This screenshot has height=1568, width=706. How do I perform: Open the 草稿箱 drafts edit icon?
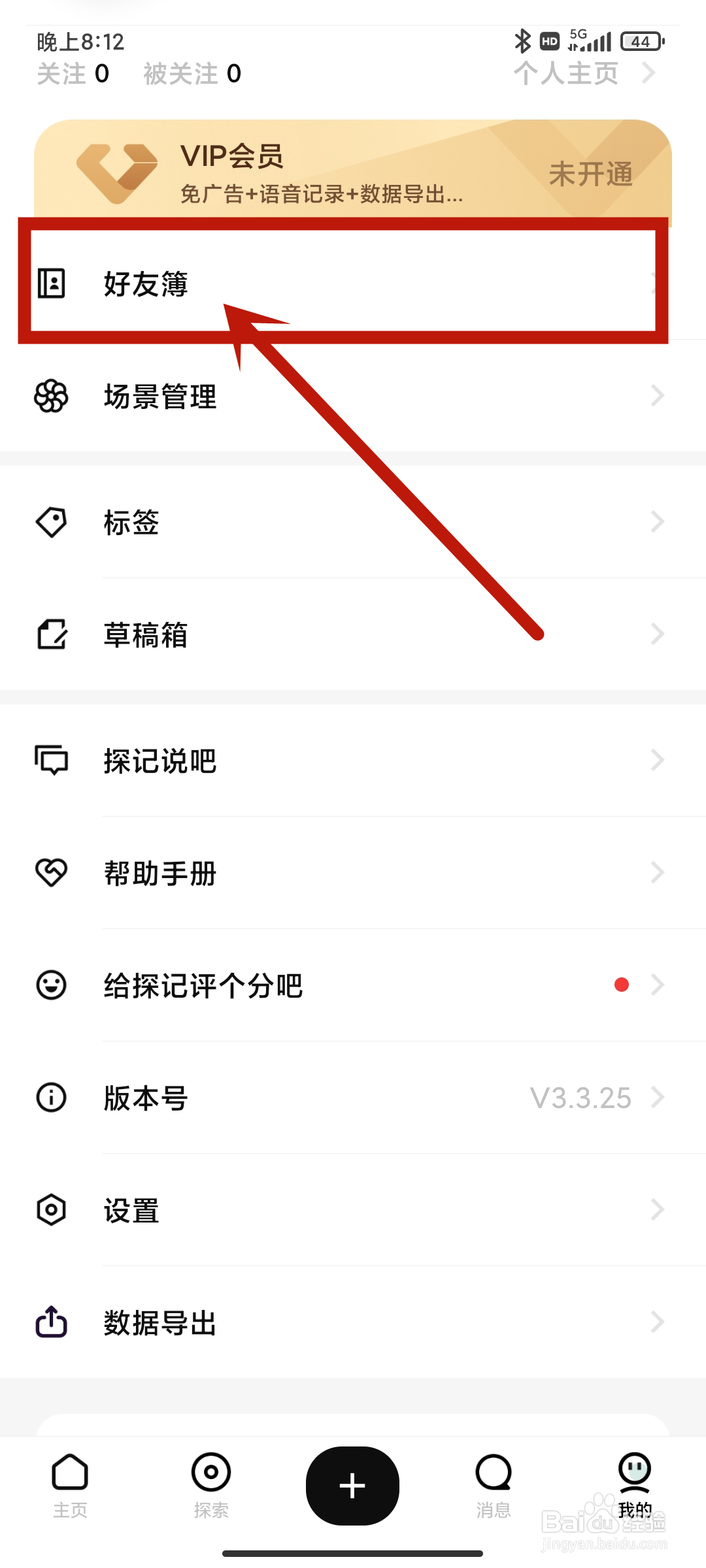(51, 634)
